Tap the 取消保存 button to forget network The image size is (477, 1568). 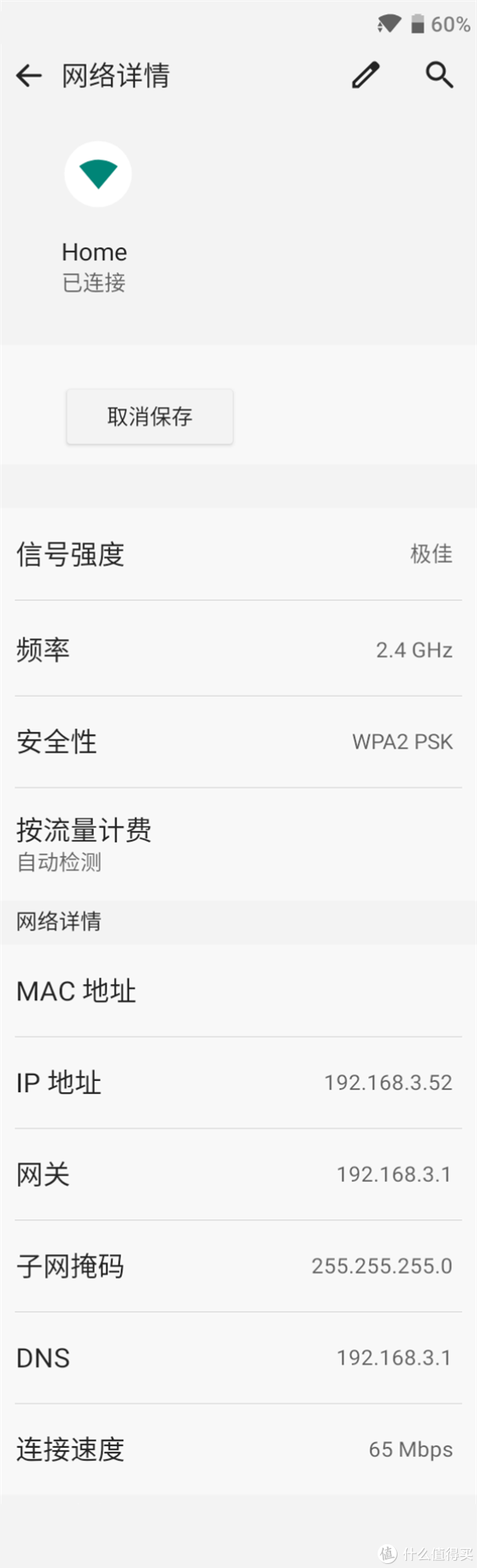click(x=149, y=416)
